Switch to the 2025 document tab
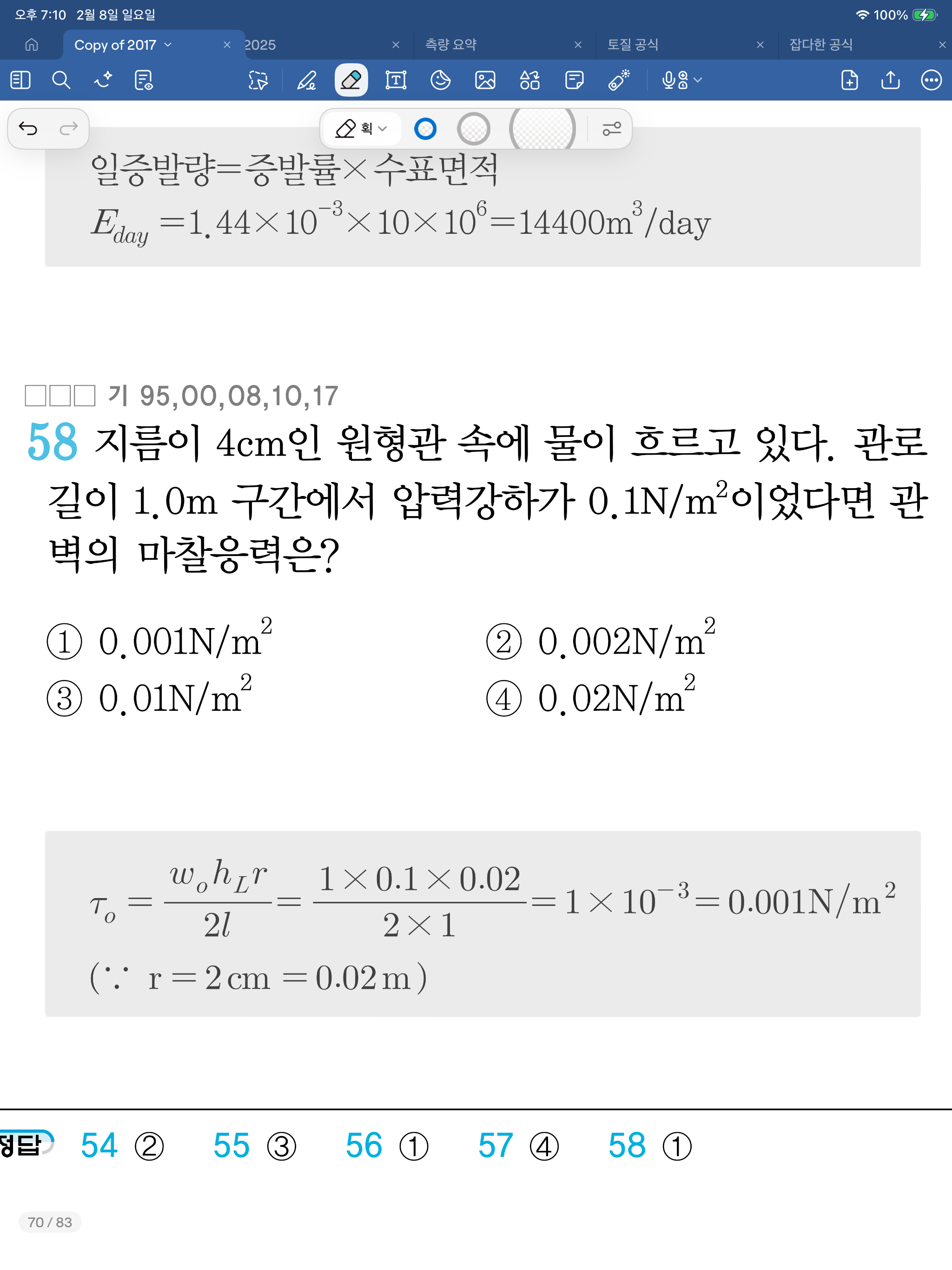 pos(310,45)
